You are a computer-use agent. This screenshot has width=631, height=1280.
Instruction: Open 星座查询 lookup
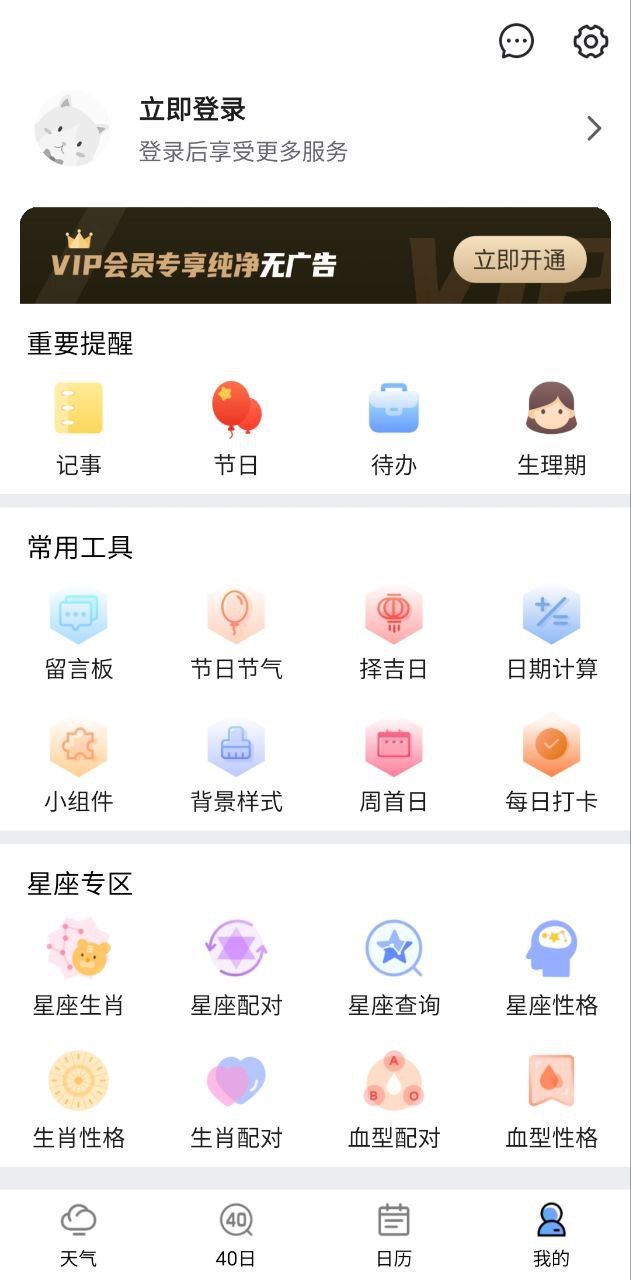pyautogui.click(x=394, y=968)
